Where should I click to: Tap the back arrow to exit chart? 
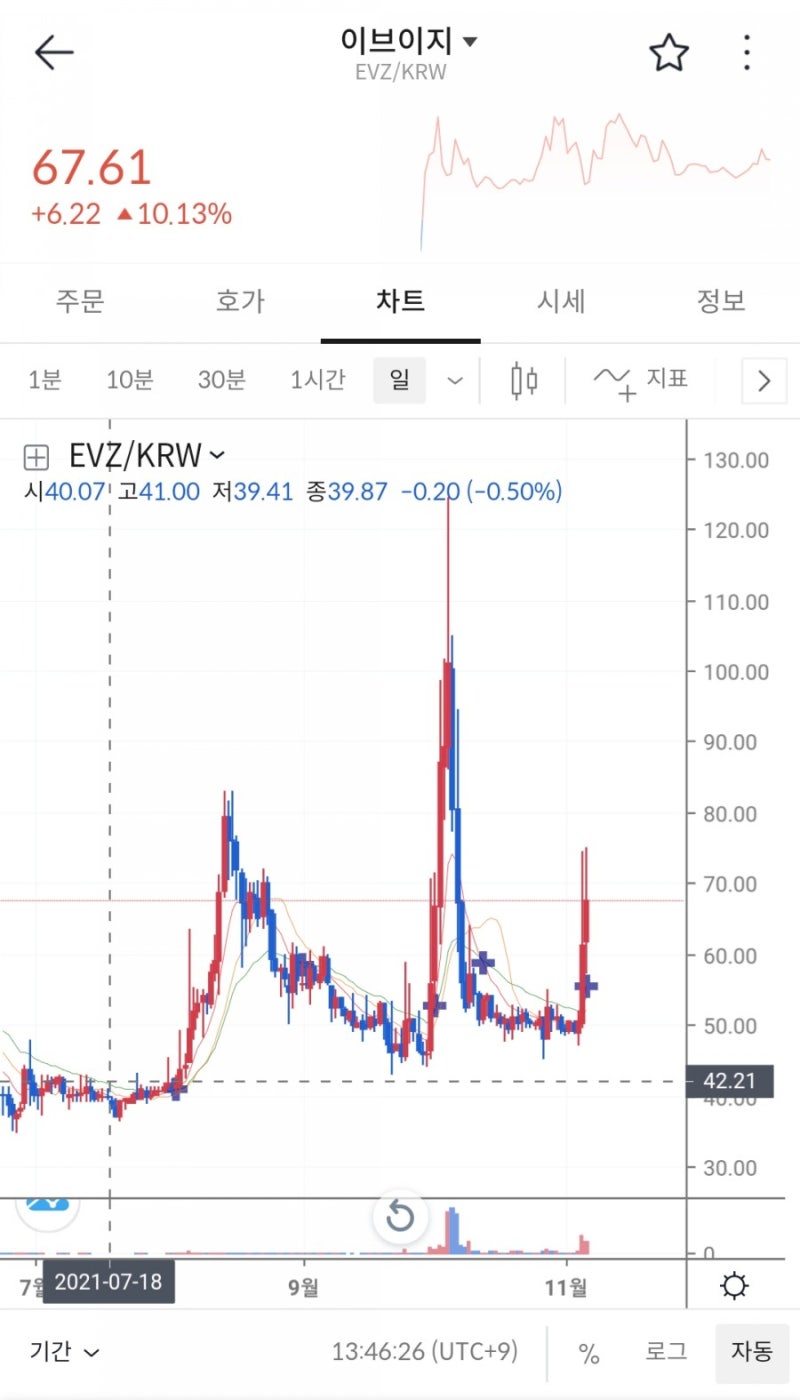[x=52, y=52]
